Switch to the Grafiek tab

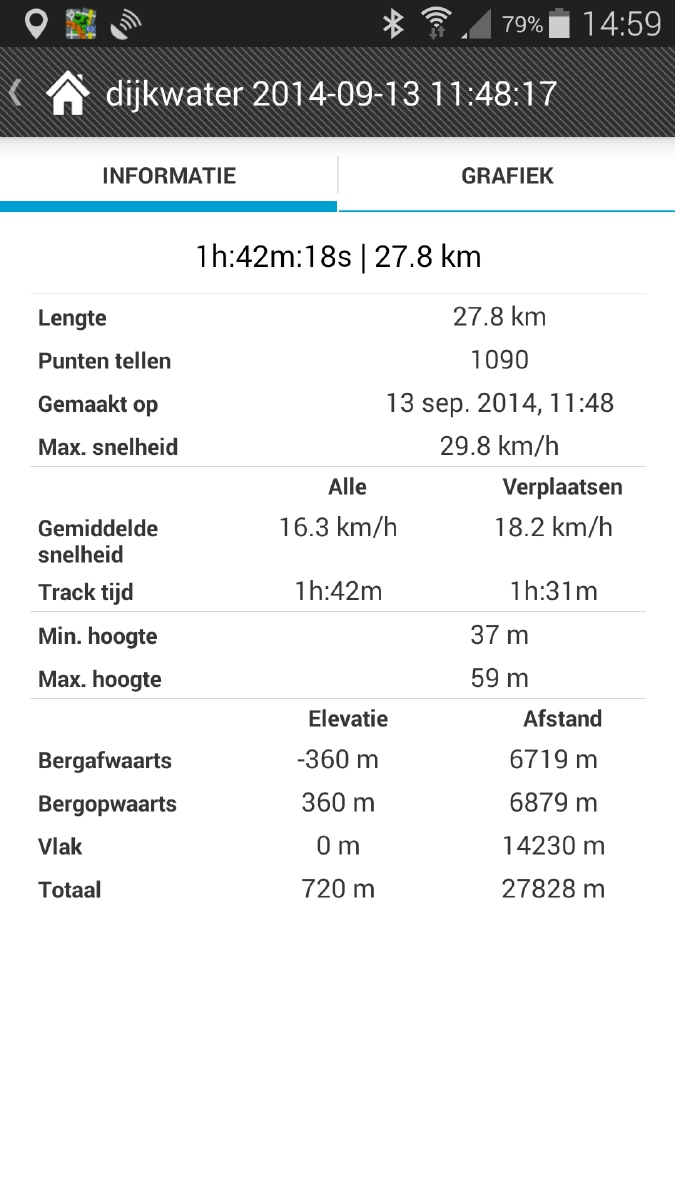(507, 177)
